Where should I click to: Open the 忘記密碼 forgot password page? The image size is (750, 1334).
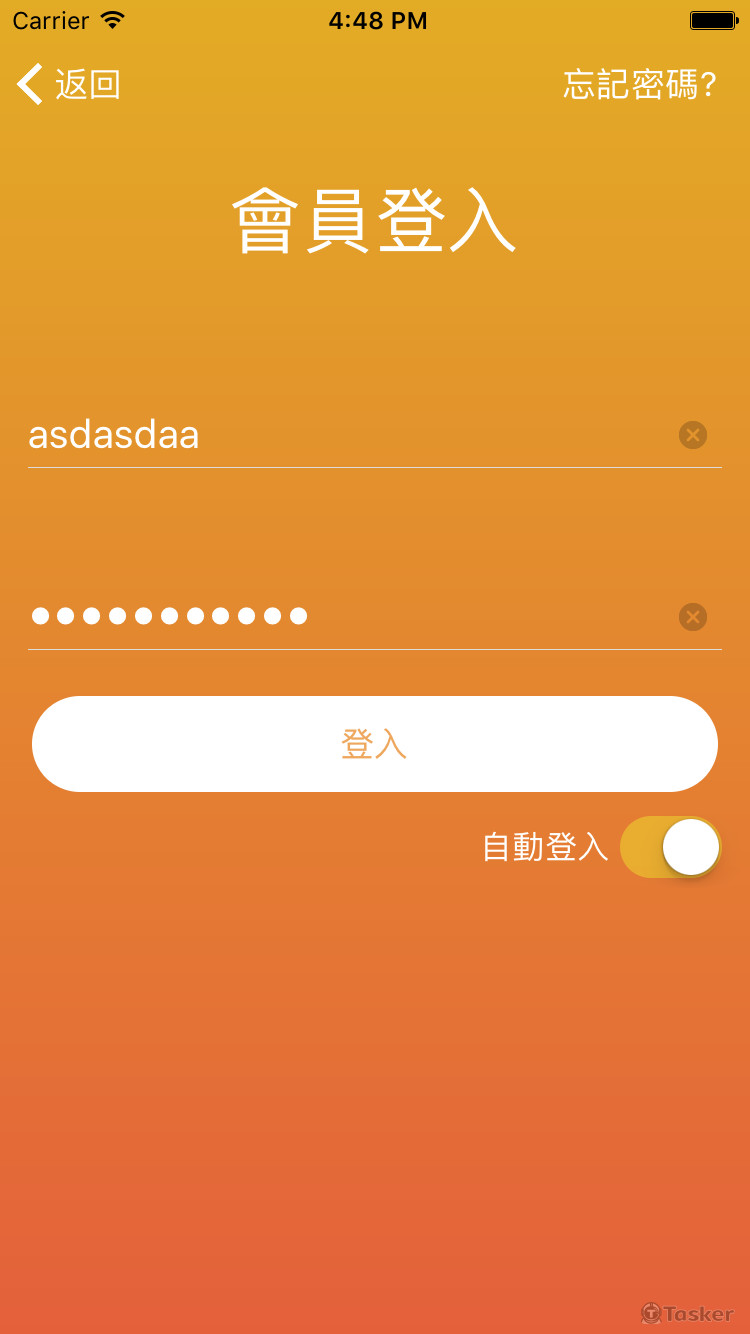click(x=639, y=85)
